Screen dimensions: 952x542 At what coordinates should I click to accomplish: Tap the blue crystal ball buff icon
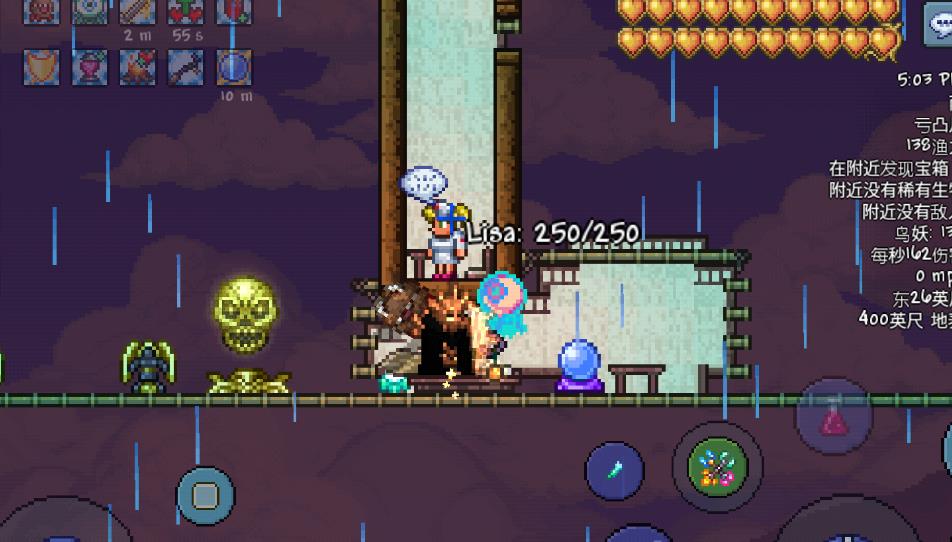(232, 67)
